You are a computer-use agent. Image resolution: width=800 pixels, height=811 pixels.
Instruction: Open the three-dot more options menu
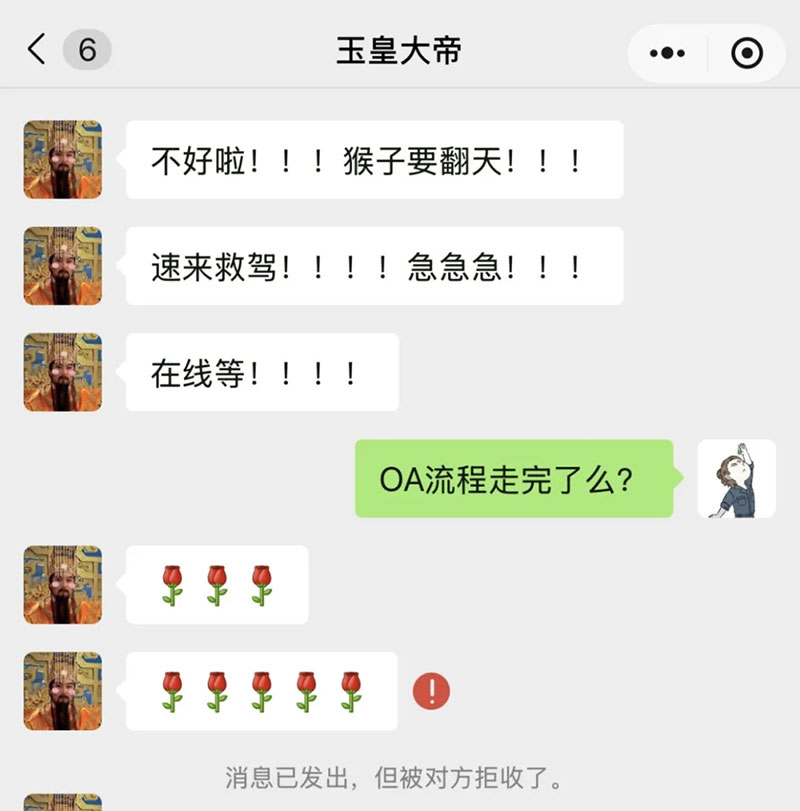pyautogui.click(x=667, y=53)
